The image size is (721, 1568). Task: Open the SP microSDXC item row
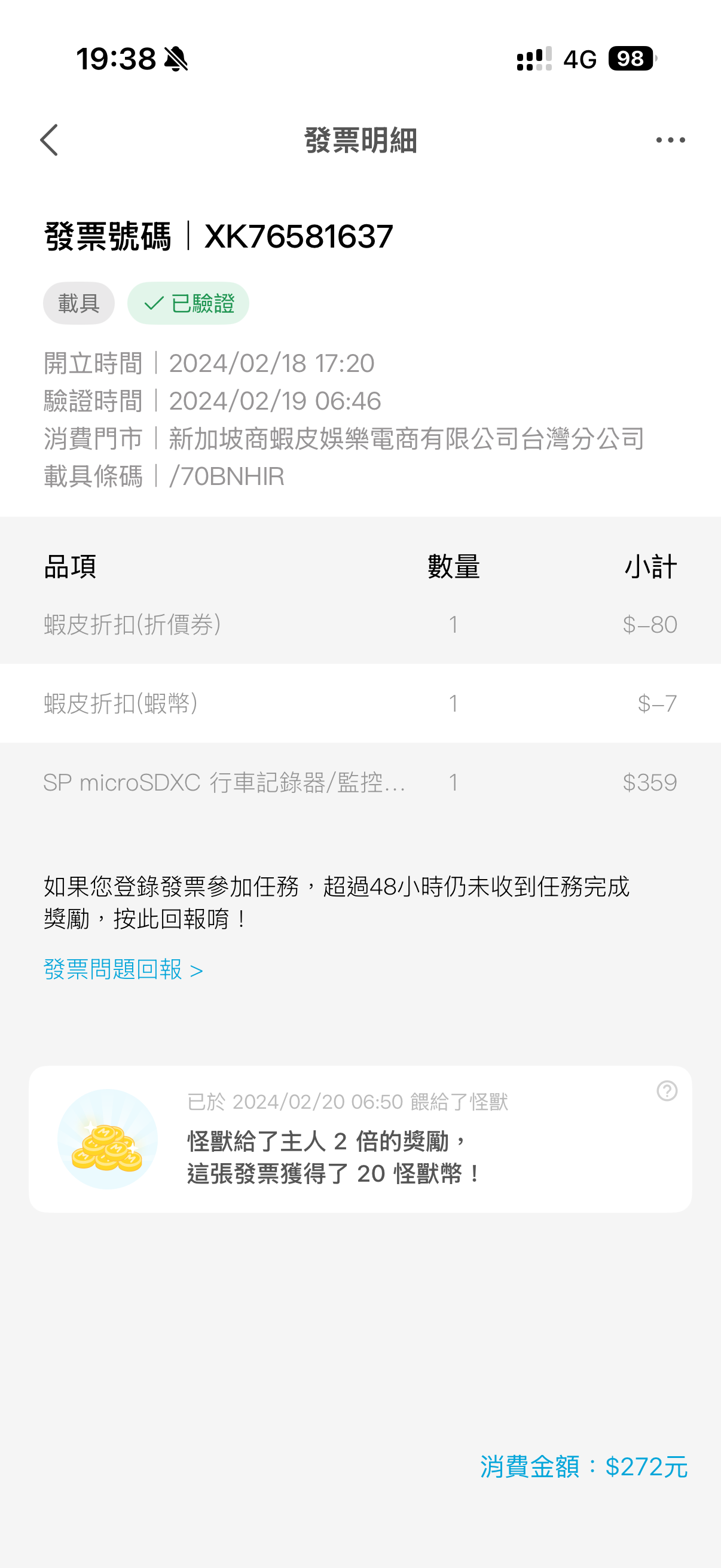(x=359, y=782)
